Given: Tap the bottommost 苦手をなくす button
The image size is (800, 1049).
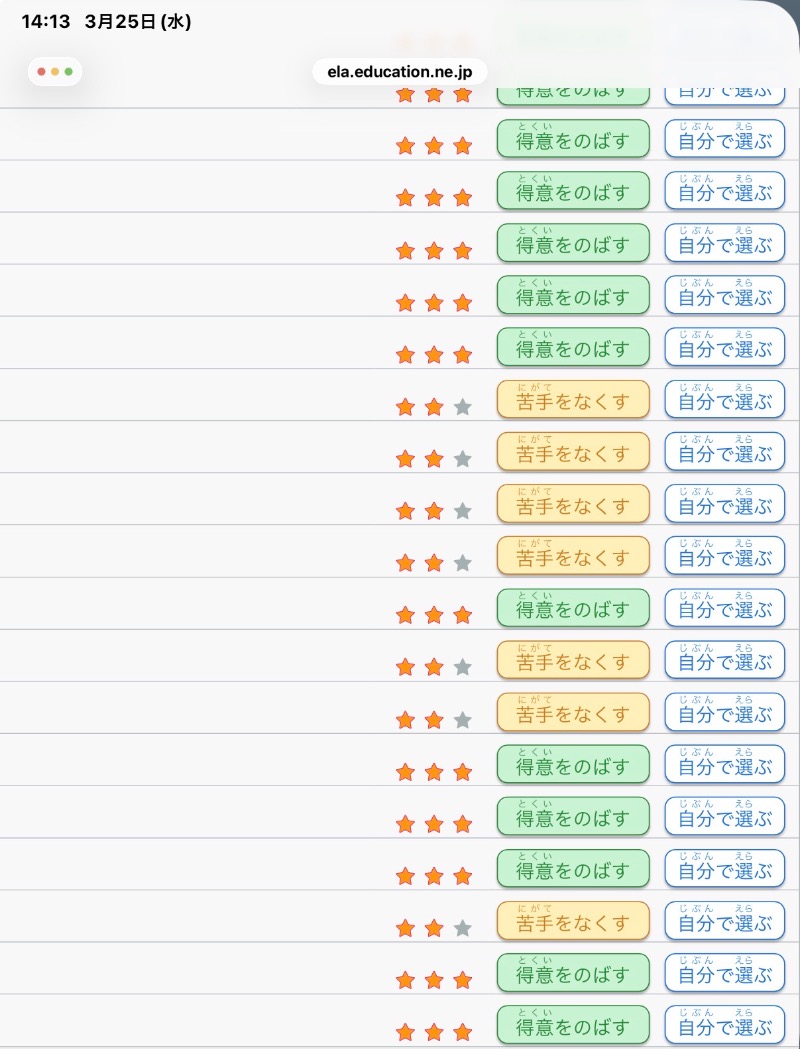Looking at the screenshot, I should [x=573, y=921].
